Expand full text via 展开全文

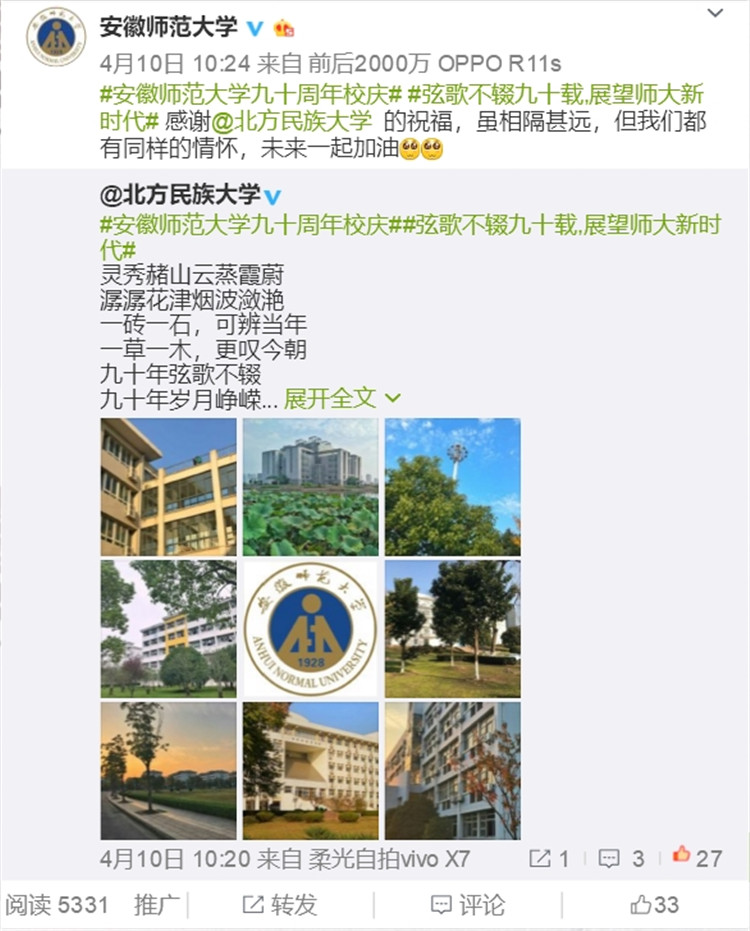click(x=342, y=398)
